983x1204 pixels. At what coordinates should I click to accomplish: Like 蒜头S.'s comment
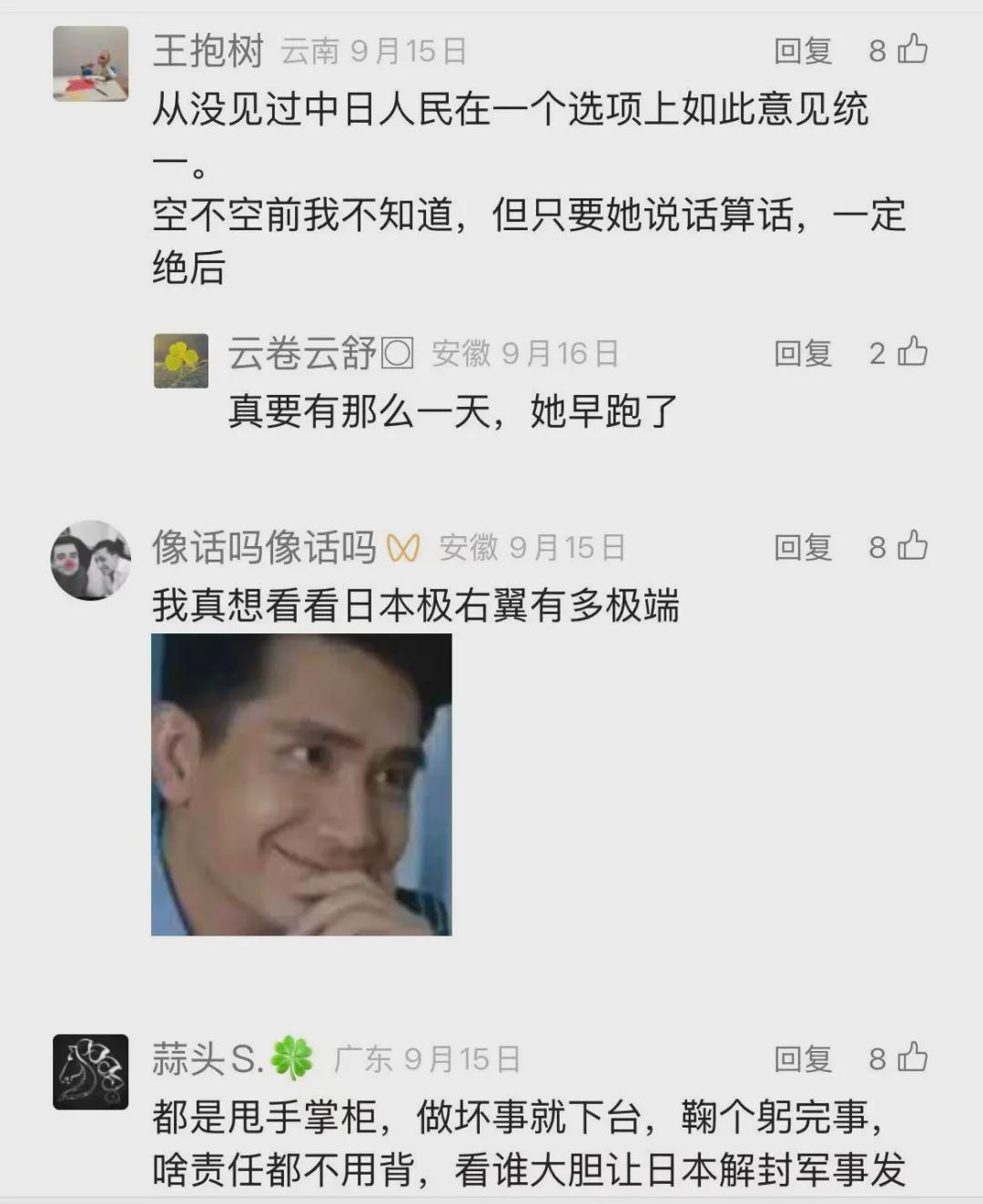[912, 1057]
